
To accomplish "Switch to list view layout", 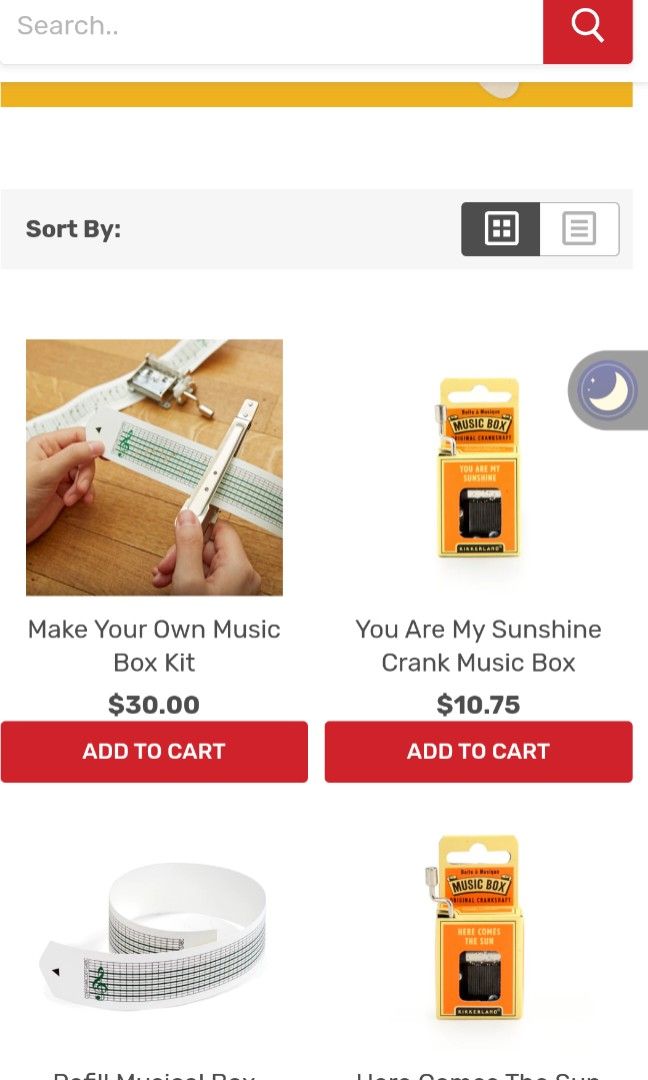I will pyautogui.click(x=579, y=229).
